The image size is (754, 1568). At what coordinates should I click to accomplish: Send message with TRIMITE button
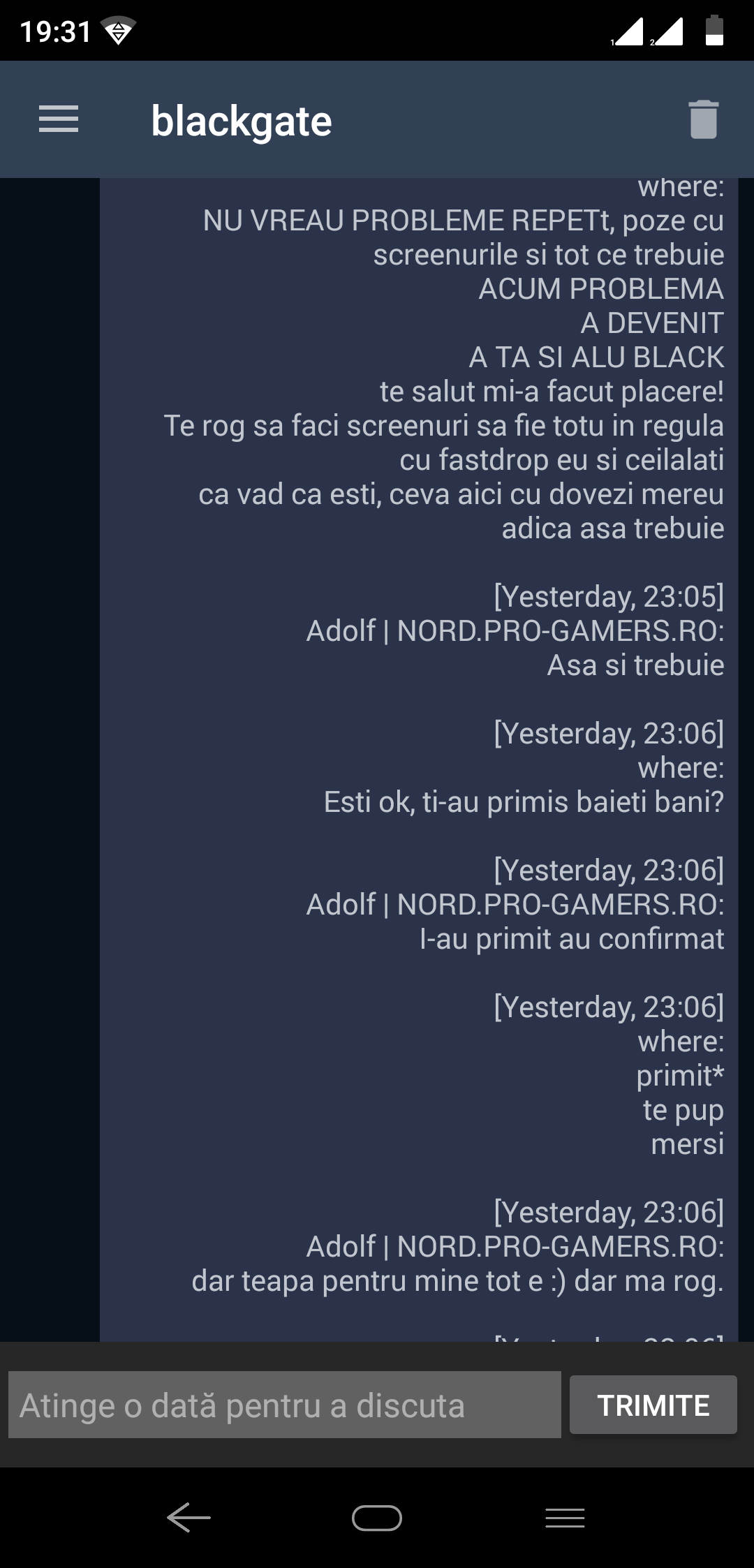click(653, 1405)
